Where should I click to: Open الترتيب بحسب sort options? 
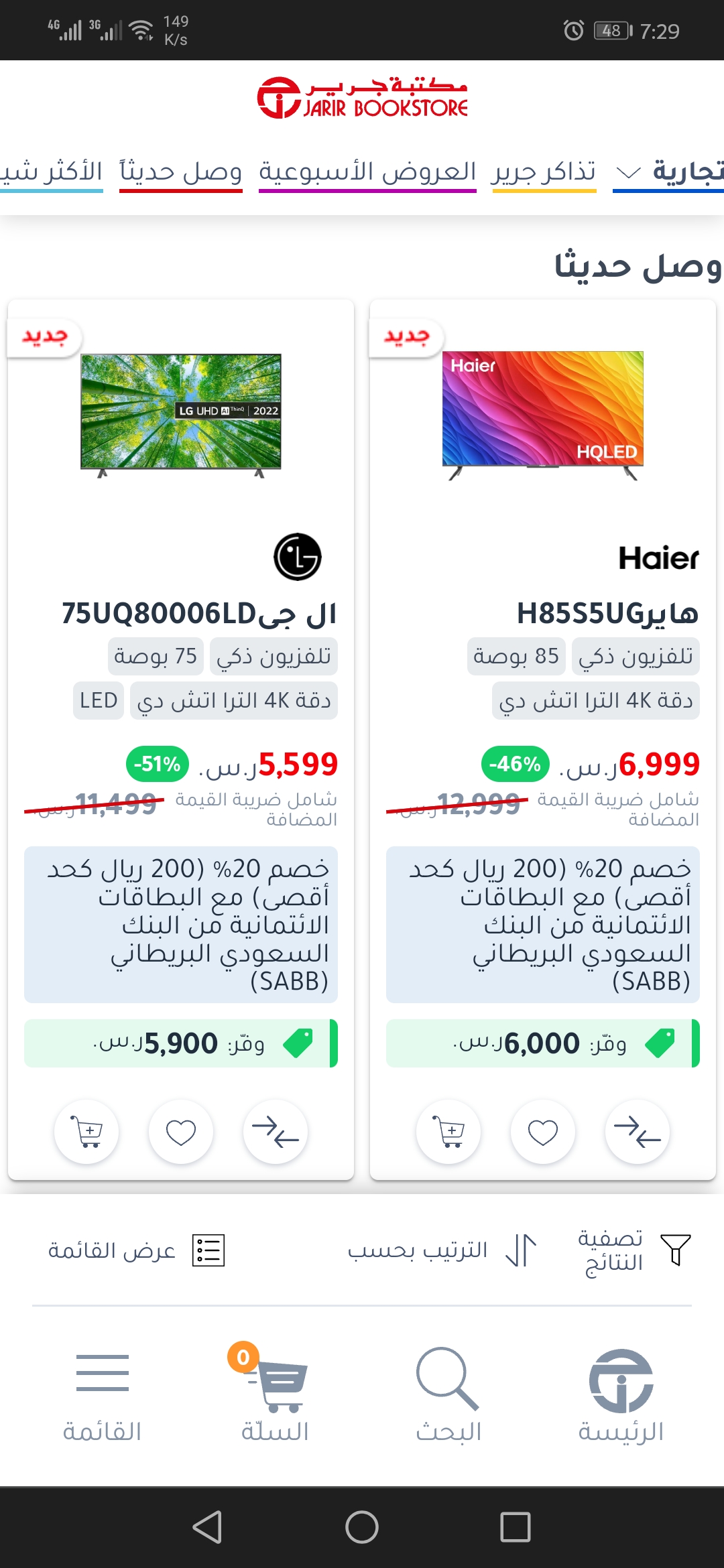point(442,1250)
